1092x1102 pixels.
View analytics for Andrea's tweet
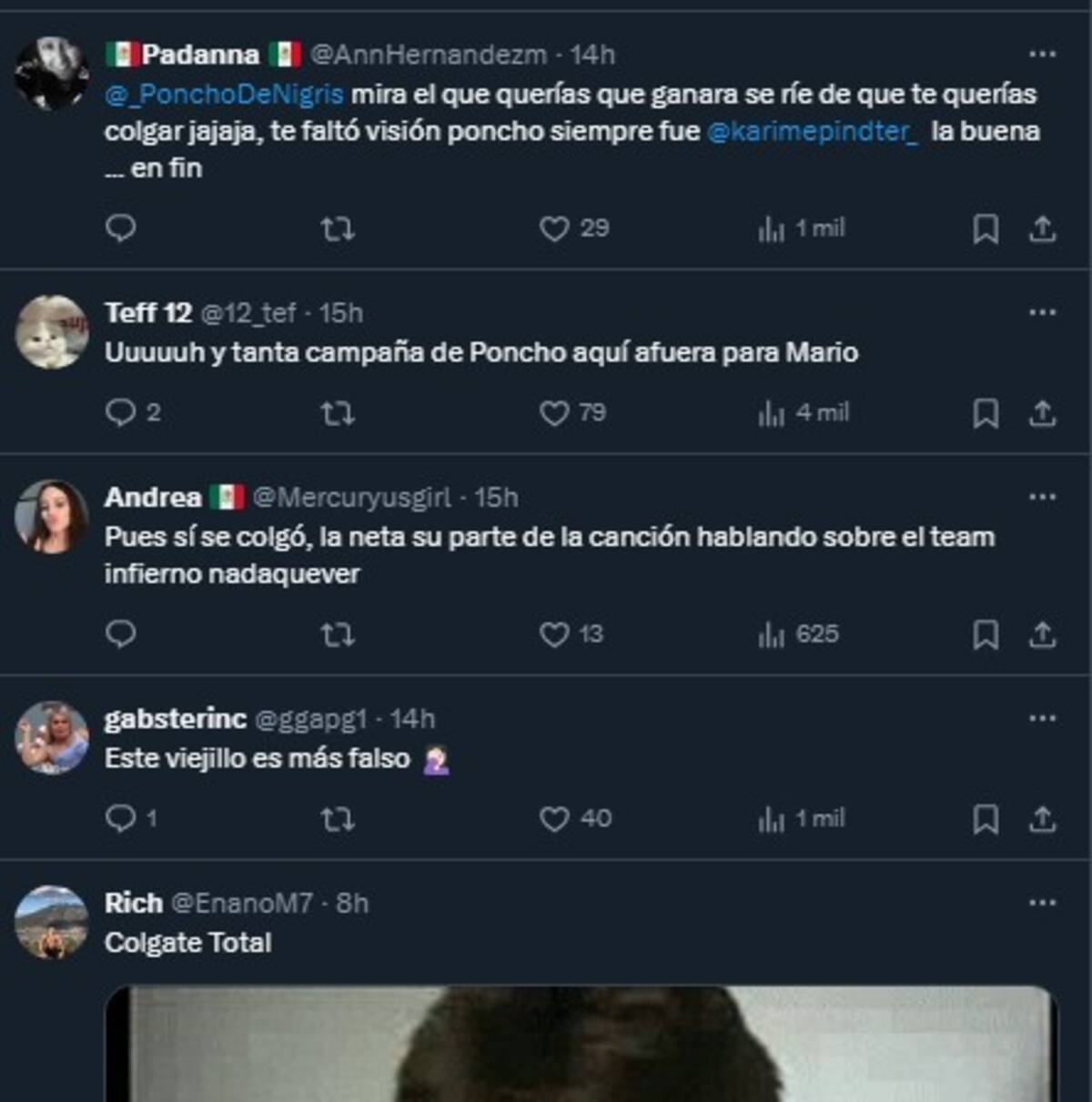coord(771,634)
